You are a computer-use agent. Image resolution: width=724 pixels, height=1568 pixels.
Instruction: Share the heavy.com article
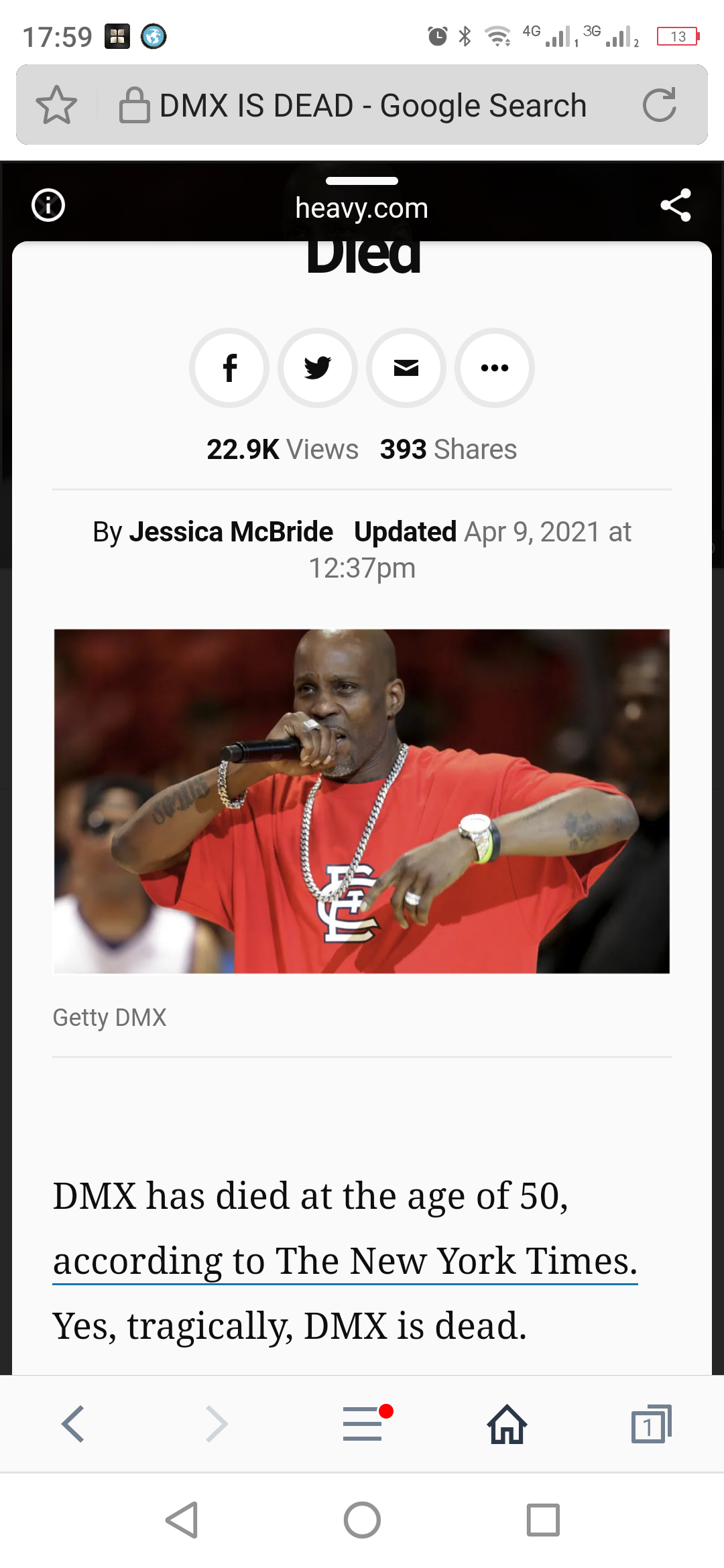(x=675, y=205)
